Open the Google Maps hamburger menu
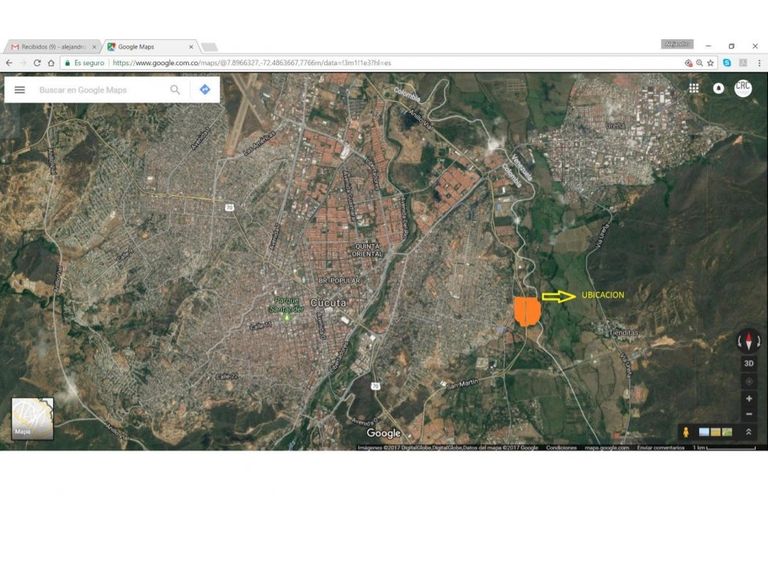 pyautogui.click(x=20, y=90)
